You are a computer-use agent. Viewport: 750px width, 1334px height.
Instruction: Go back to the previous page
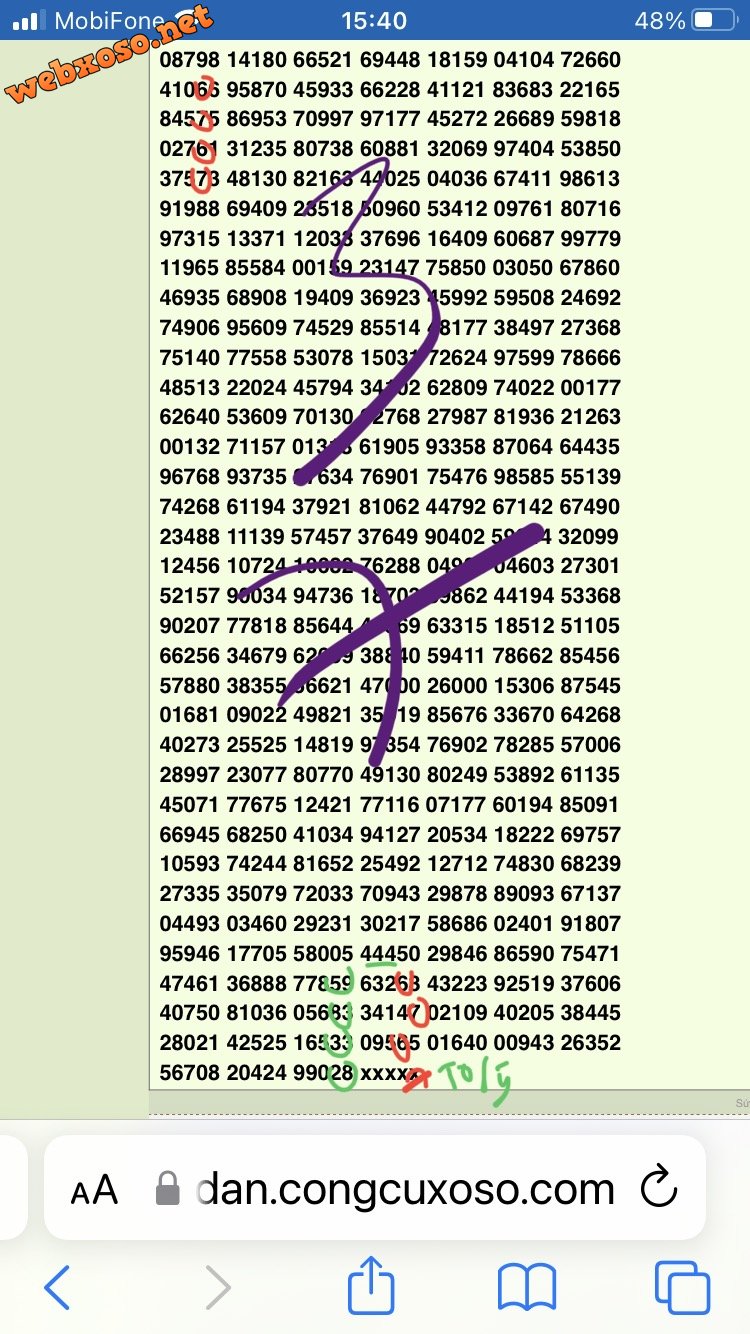tap(57, 1287)
